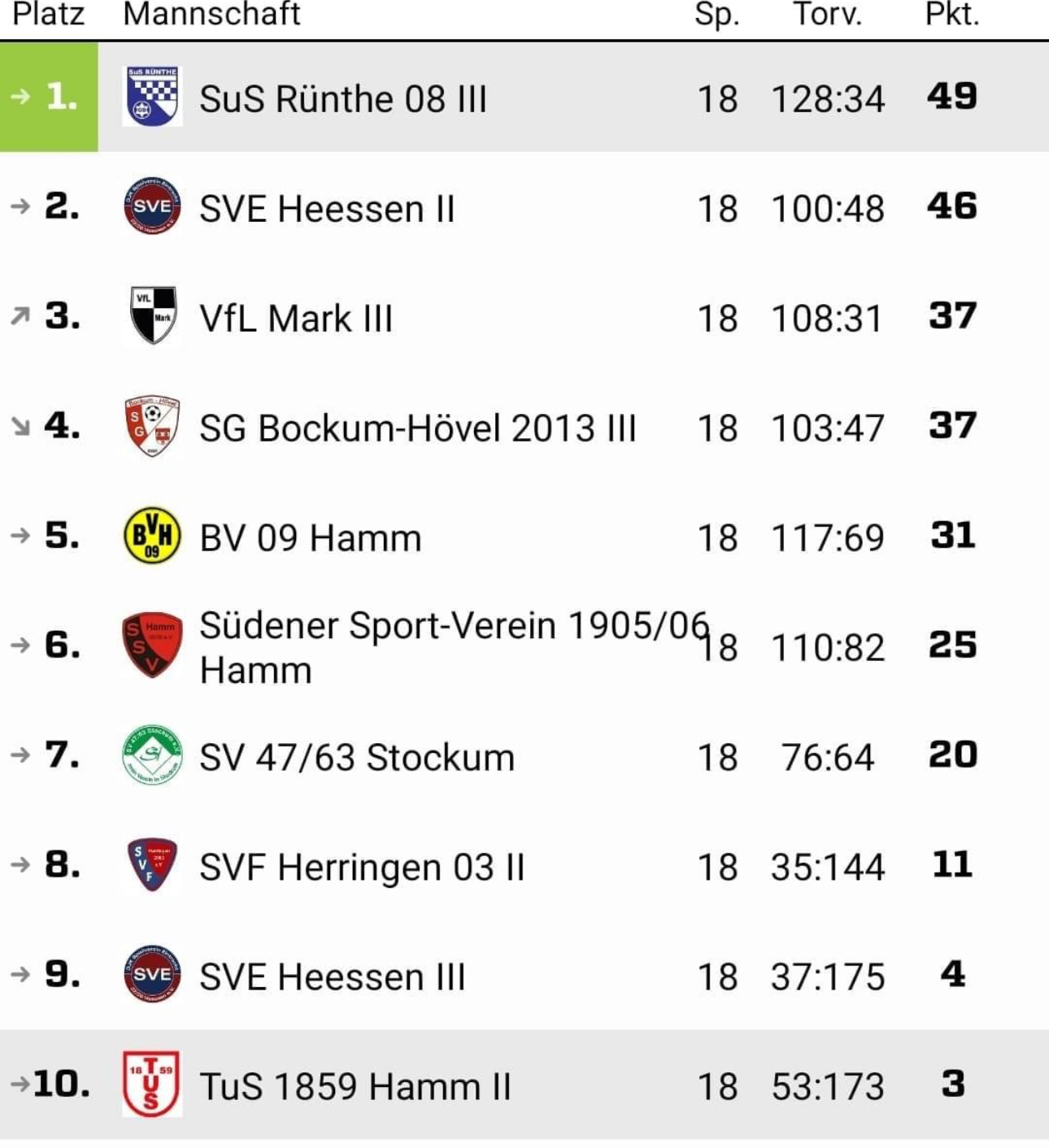The height and width of the screenshot is (1148, 1049).
Task: View the SVE Heessen III team page
Action: pyautogui.click(x=332, y=977)
